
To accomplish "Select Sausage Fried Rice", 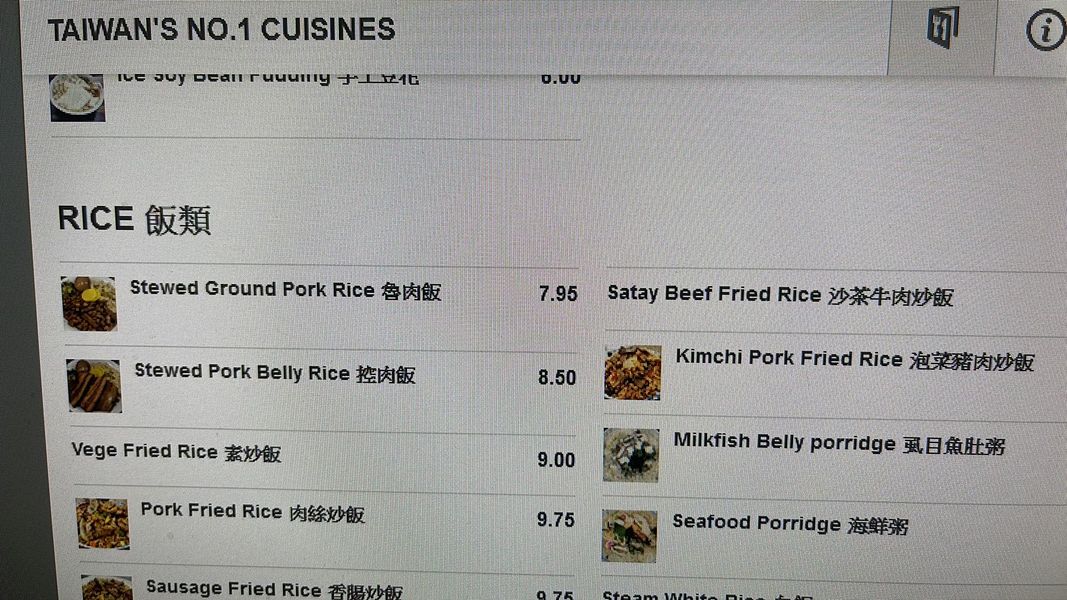I will (x=273, y=588).
